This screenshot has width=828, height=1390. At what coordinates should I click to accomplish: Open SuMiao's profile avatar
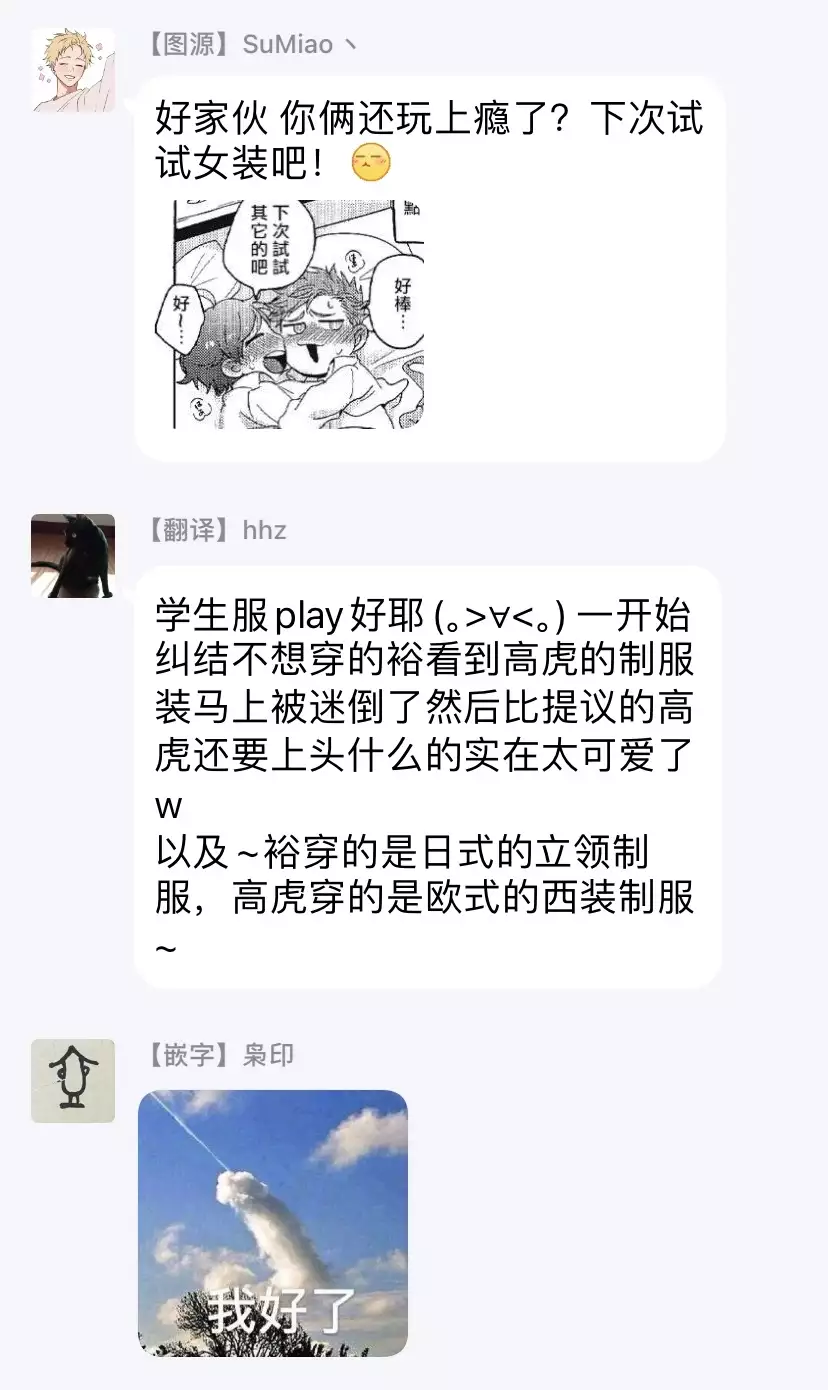72,70
